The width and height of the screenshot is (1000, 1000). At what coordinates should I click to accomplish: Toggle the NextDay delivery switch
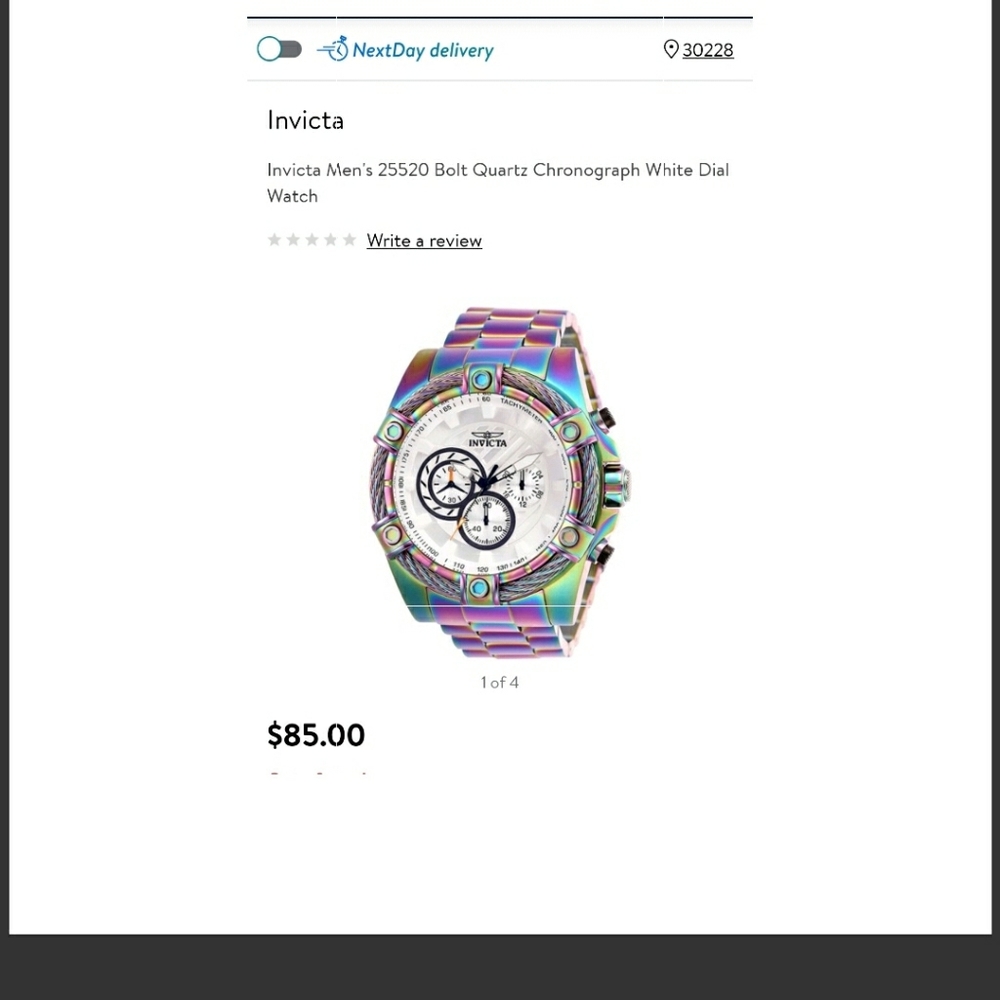pos(279,49)
